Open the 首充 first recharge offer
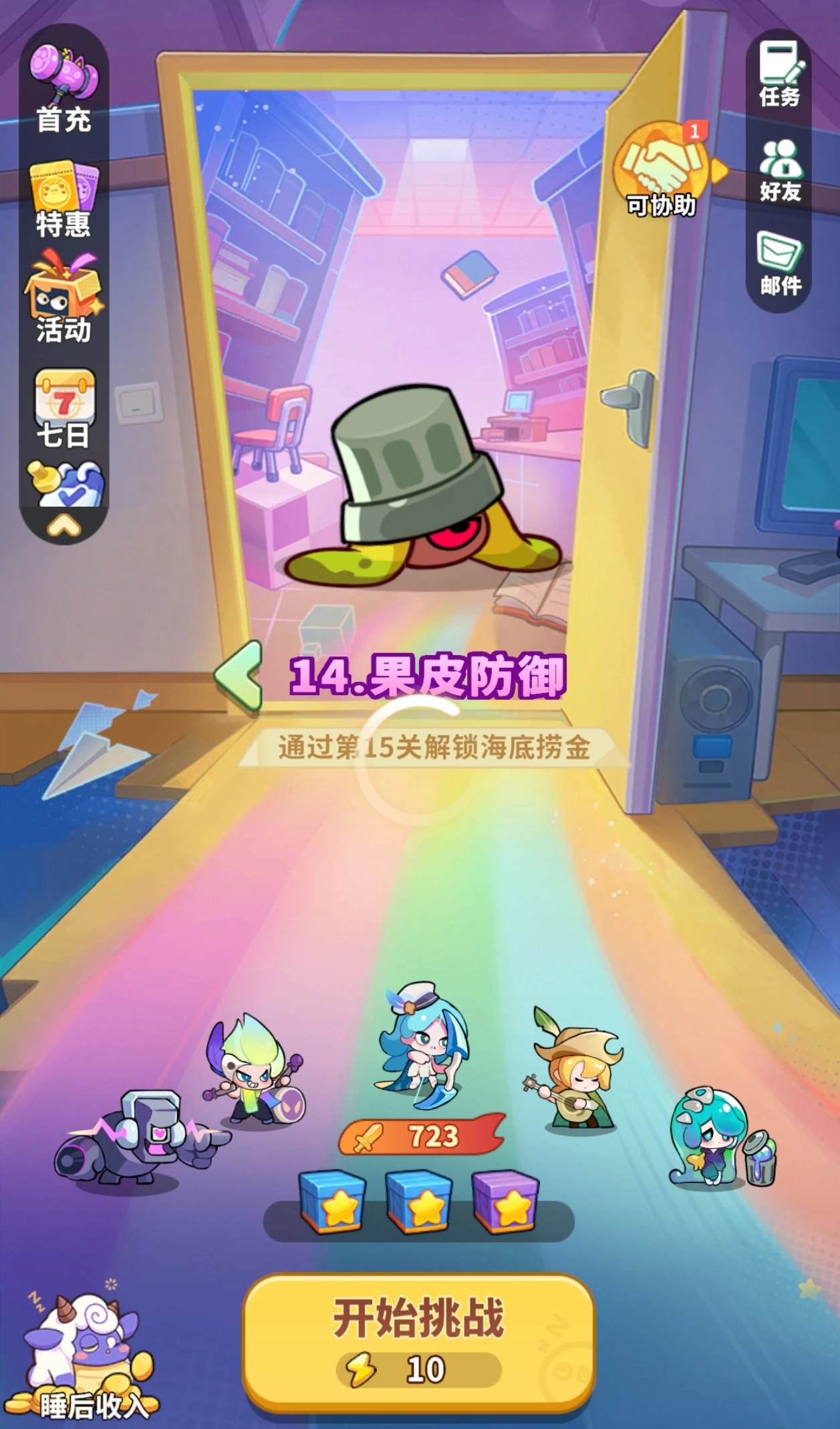840x1429 pixels. tap(63, 87)
